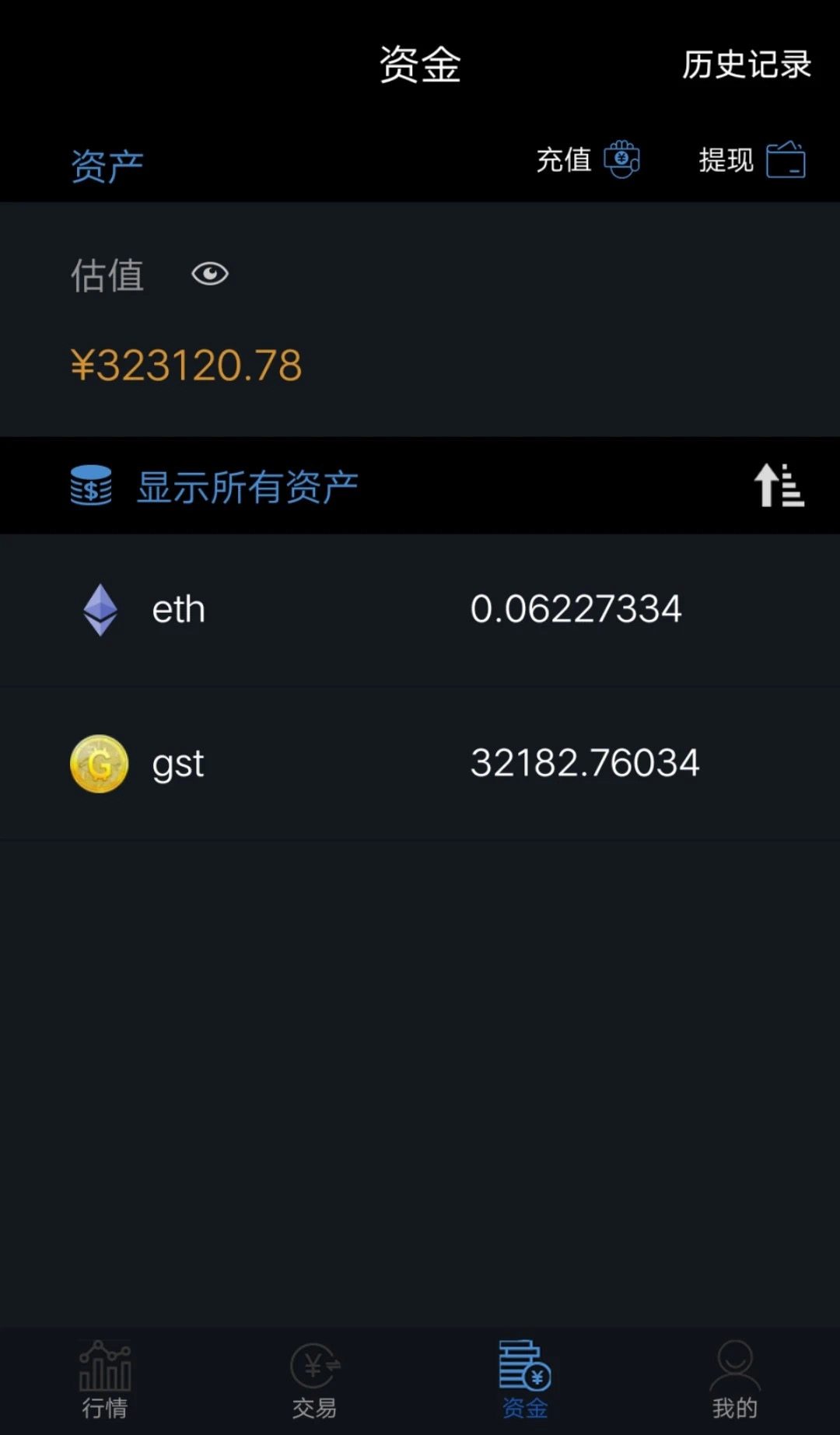Go to the 我的 profile tab
This screenshot has height=1435, width=840.
(x=734, y=1379)
